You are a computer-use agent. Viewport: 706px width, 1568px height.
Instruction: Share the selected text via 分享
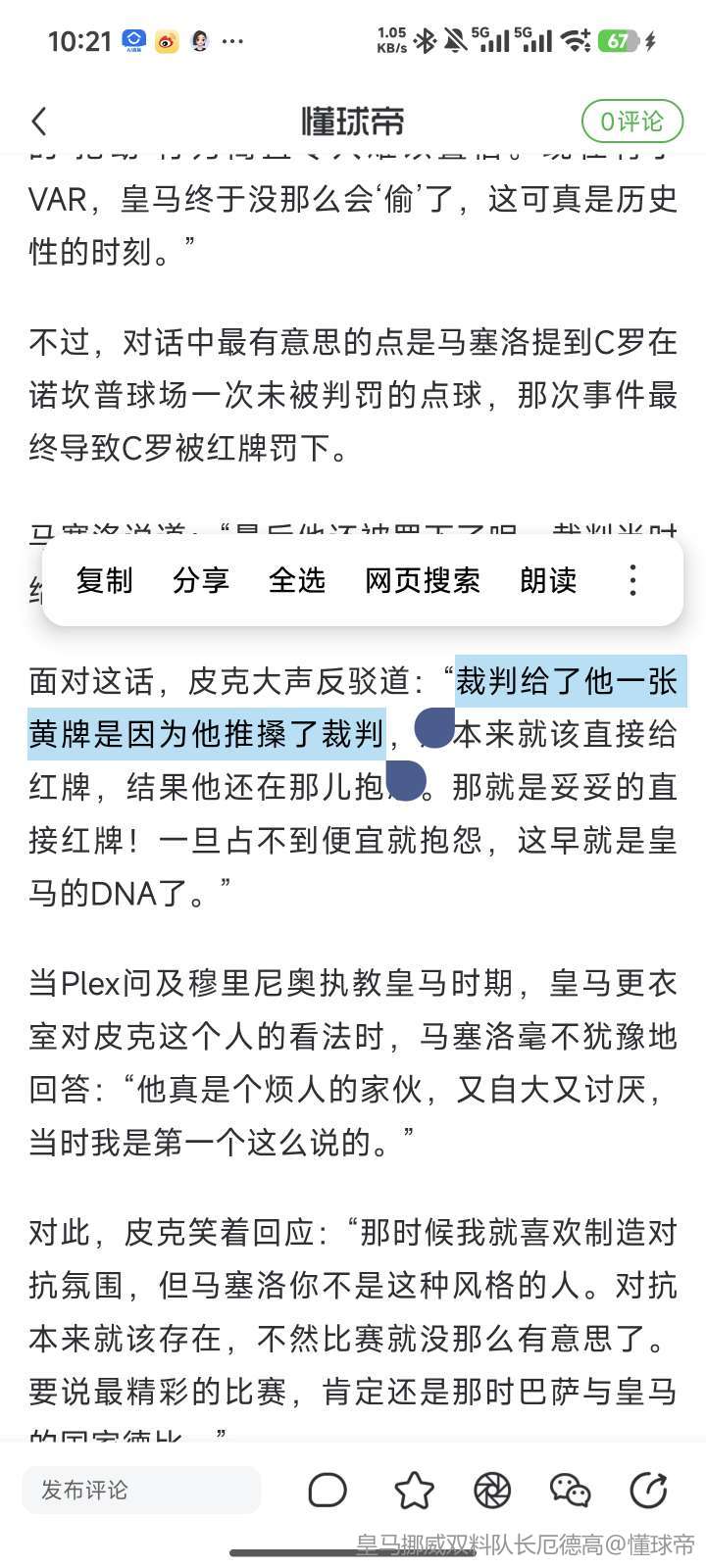point(200,580)
